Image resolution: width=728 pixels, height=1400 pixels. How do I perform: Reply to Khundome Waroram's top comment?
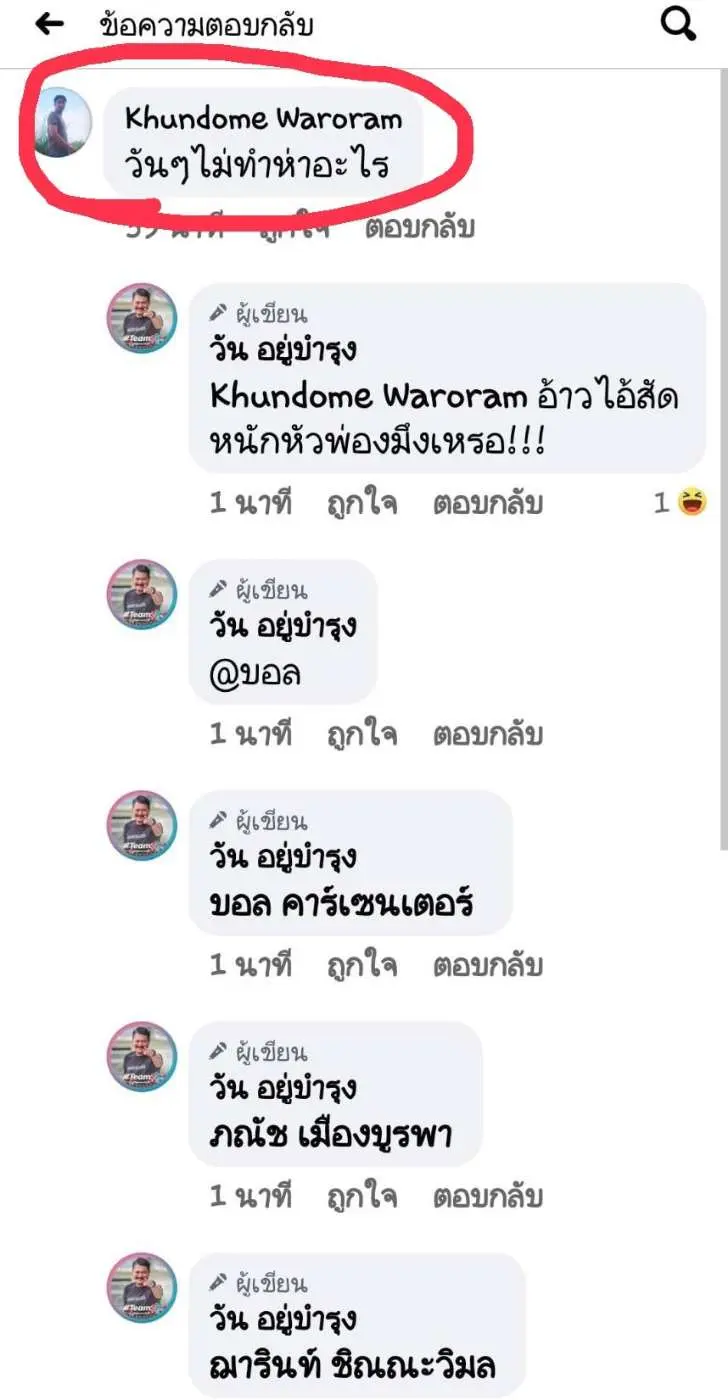(x=419, y=228)
